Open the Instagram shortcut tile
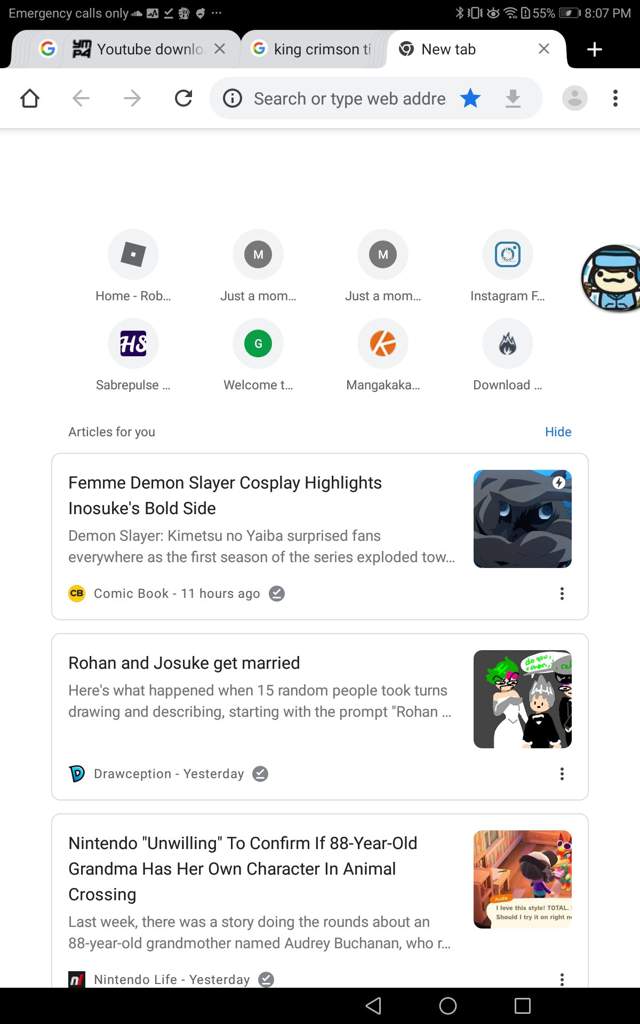This screenshot has height=1024, width=640. coord(507,266)
